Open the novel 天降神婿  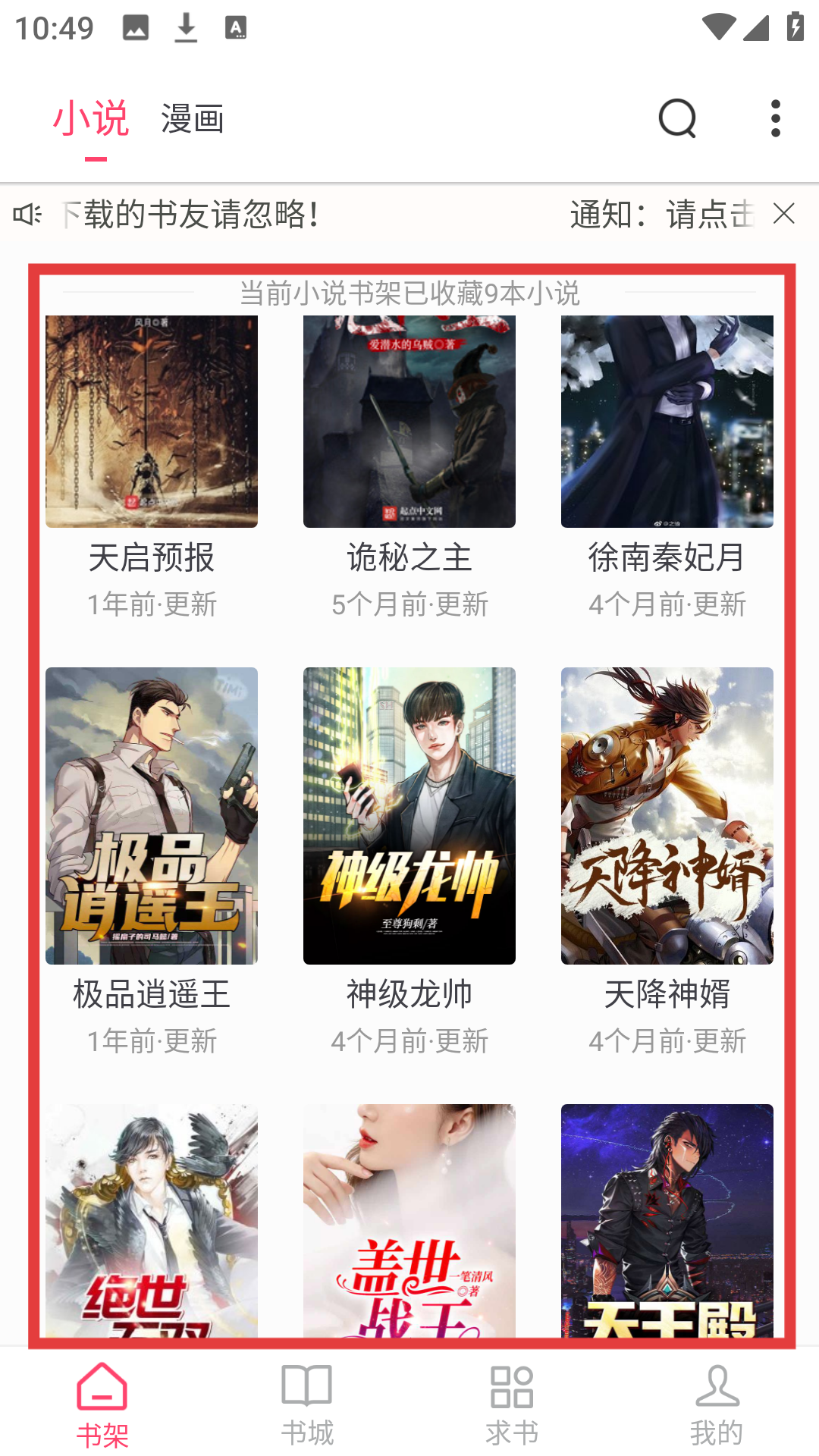667,816
